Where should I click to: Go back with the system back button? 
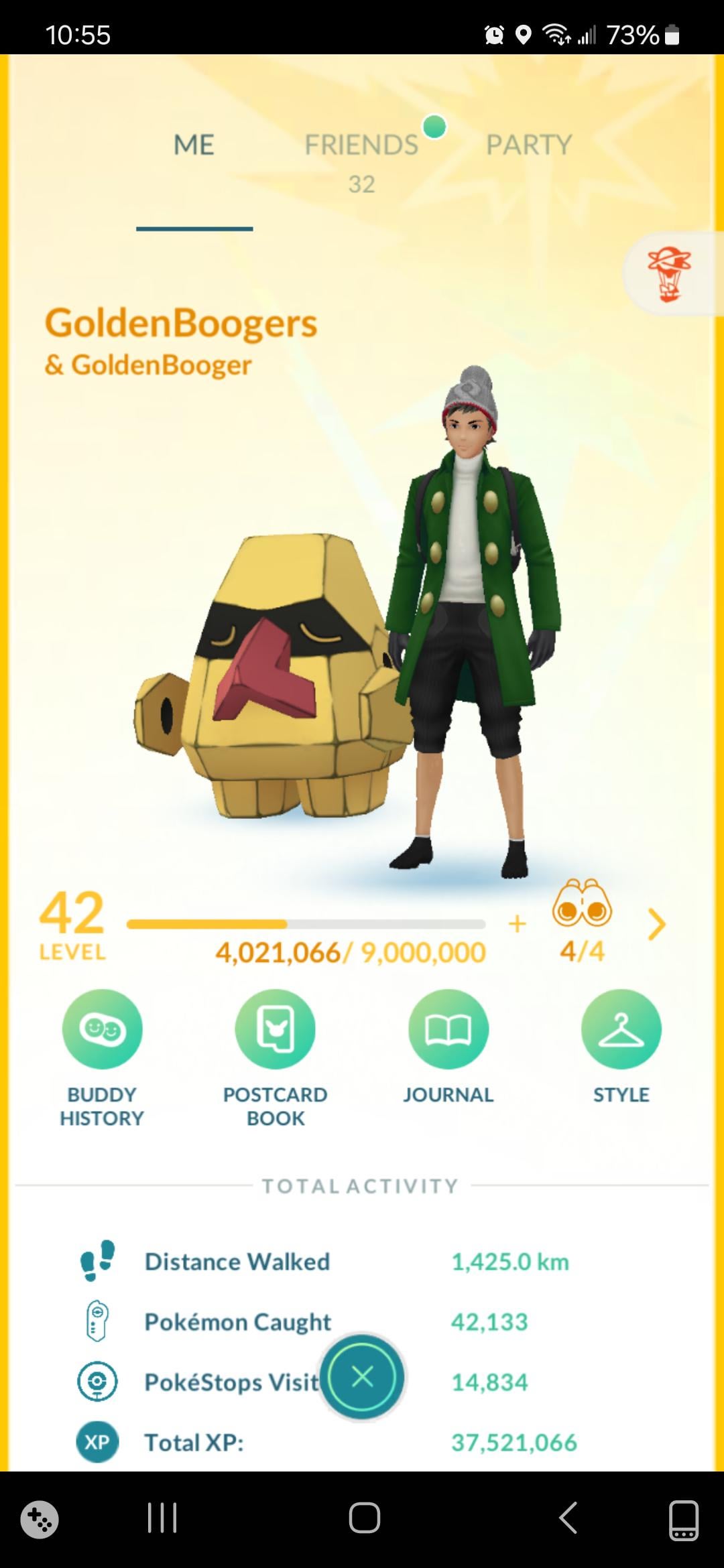568,1518
